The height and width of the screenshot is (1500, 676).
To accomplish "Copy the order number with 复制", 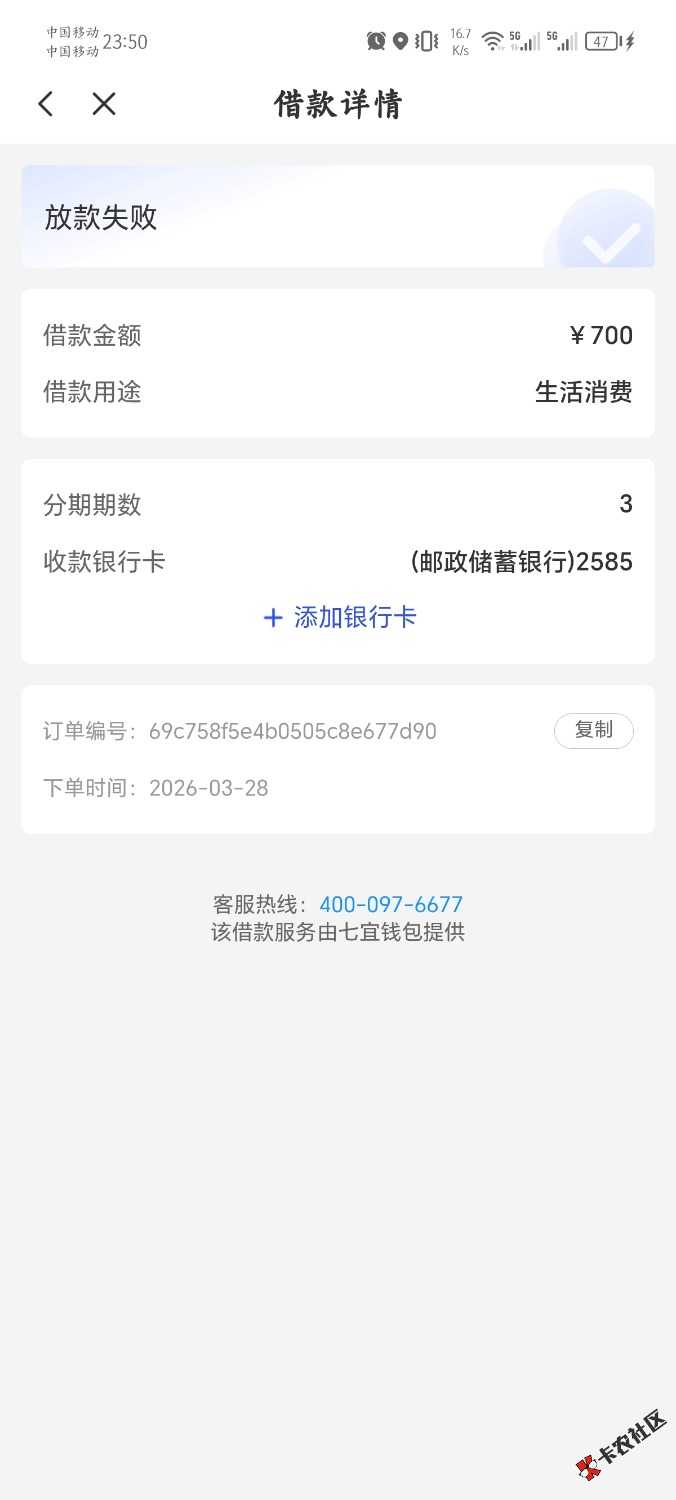I will coord(593,731).
